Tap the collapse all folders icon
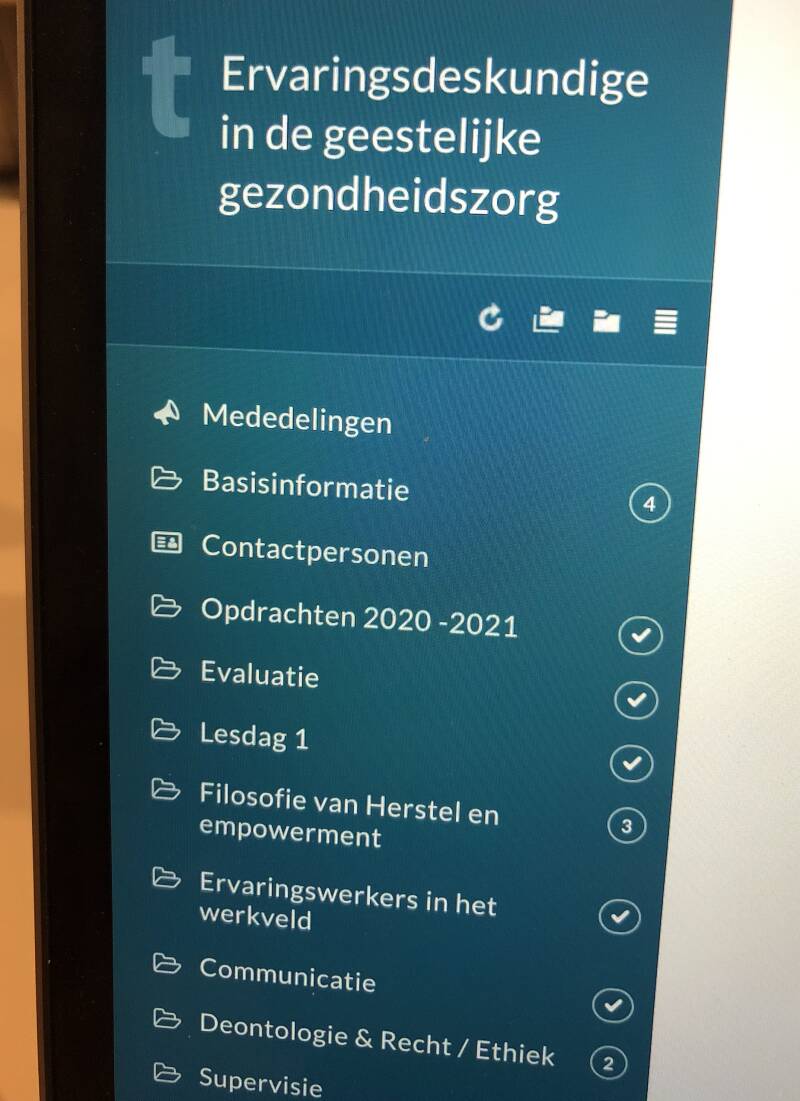The image size is (800, 1101). point(606,321)
